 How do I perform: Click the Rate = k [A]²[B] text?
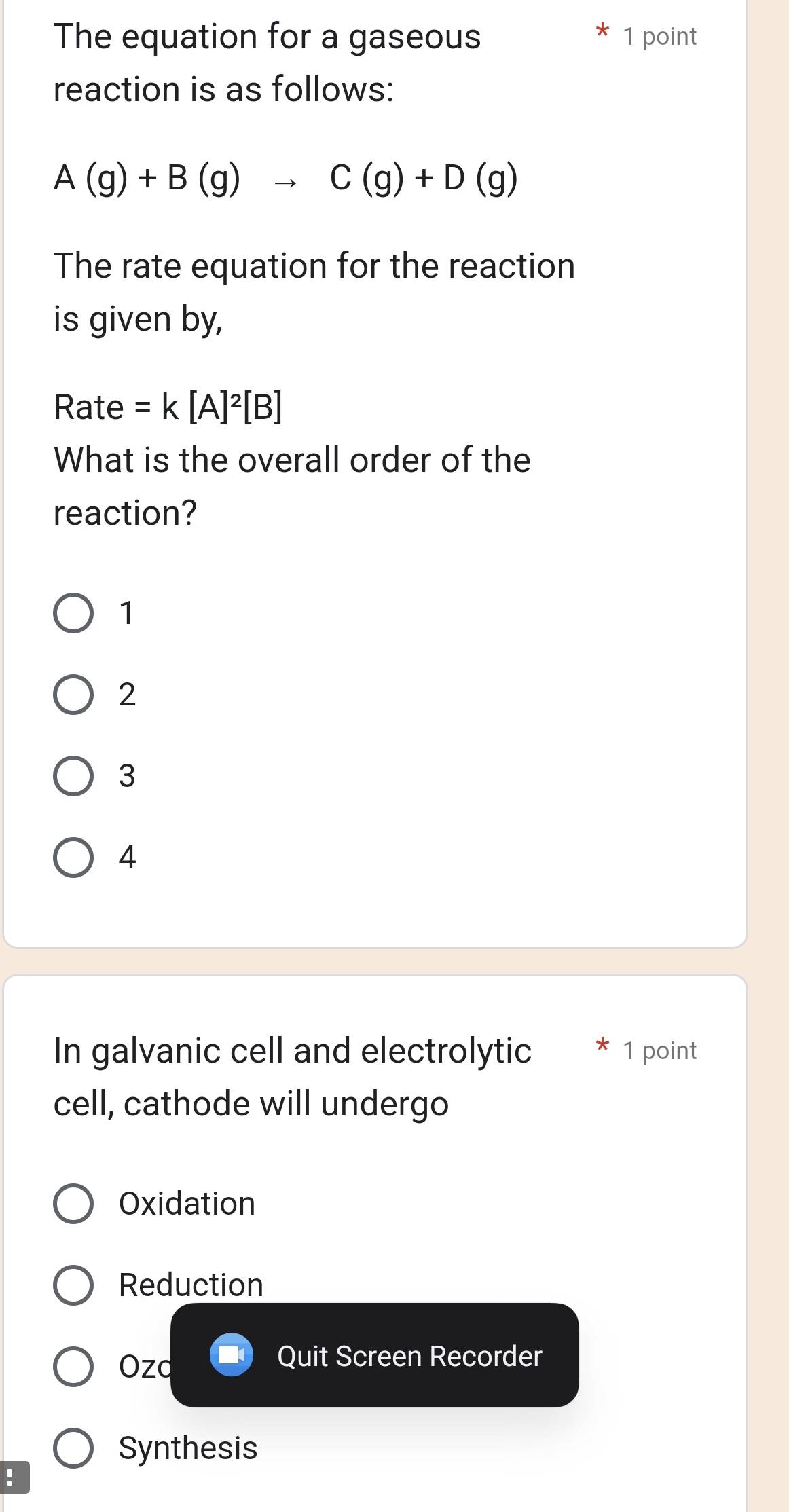[x=167, y=405]
